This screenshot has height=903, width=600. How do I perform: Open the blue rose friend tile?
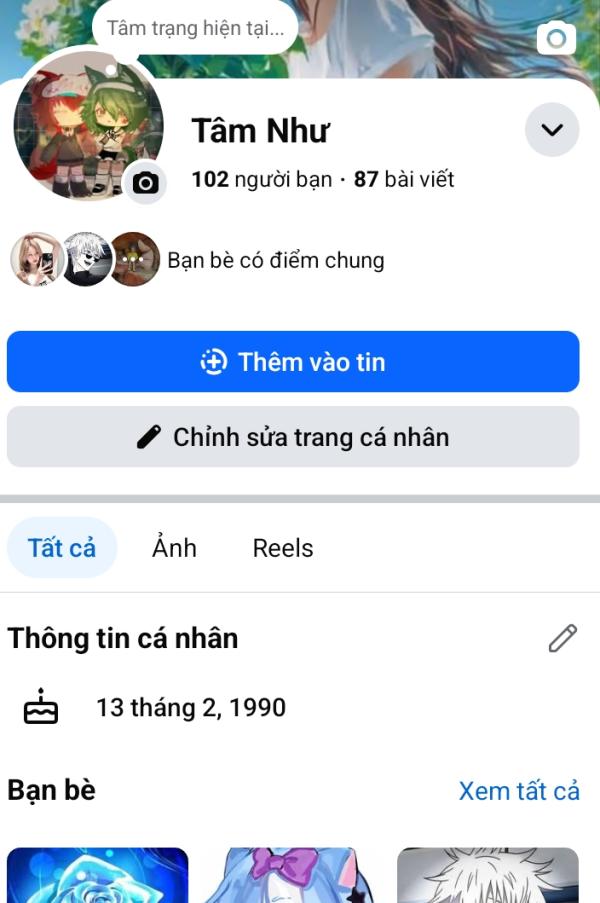(x=98, y=876)
